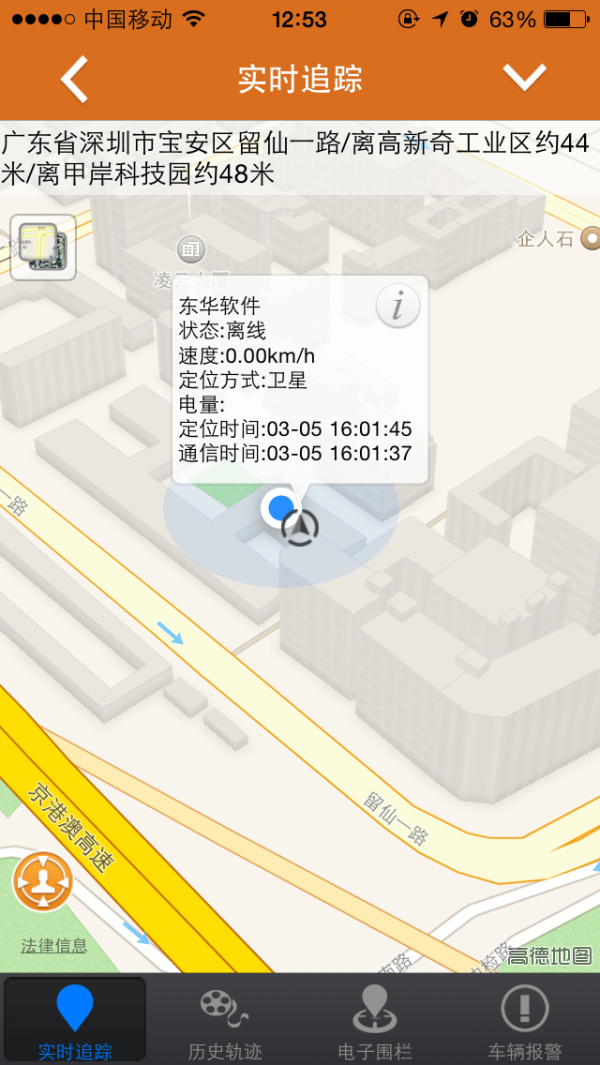Select the 实时追踪 tab
Screen dimensions: 600x1065
coord(75,1020)
